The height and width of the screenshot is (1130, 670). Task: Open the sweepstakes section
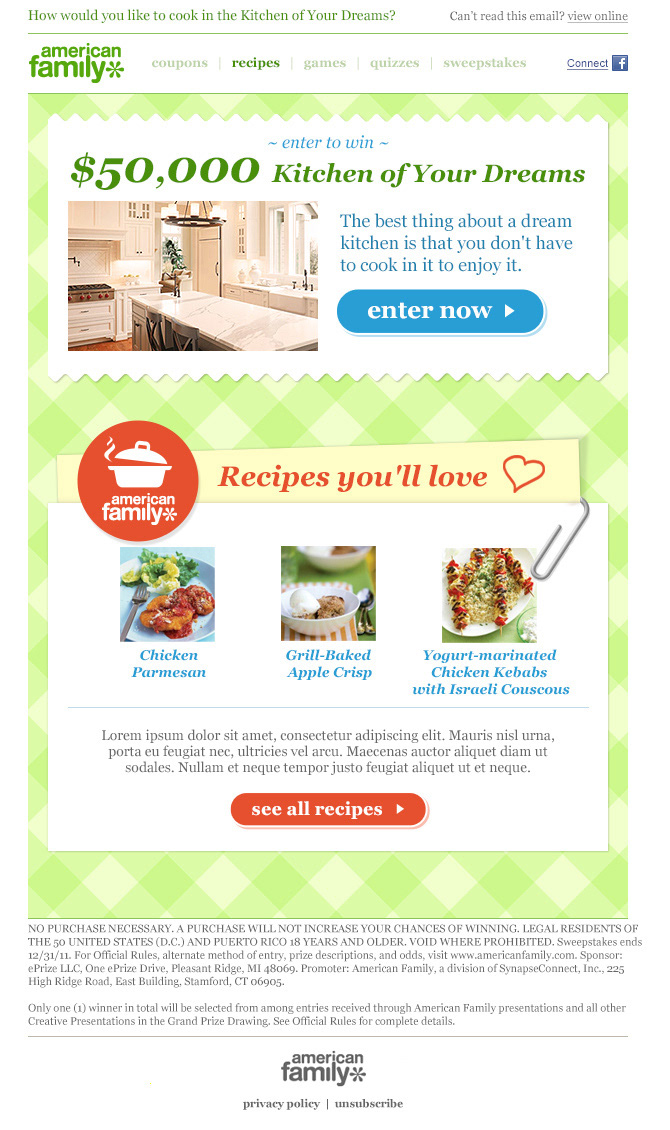coord(485,63)
